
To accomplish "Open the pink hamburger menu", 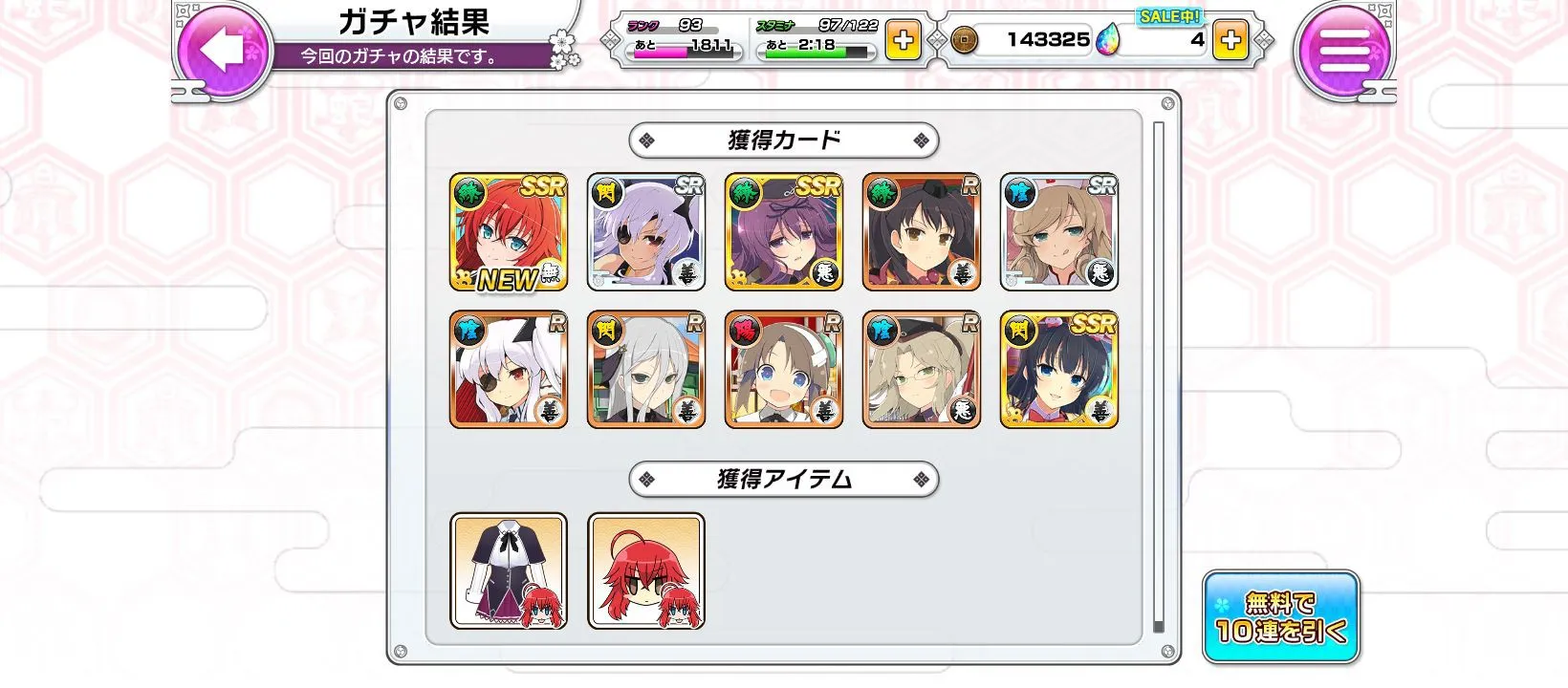I will click(x=1344, y=50).
